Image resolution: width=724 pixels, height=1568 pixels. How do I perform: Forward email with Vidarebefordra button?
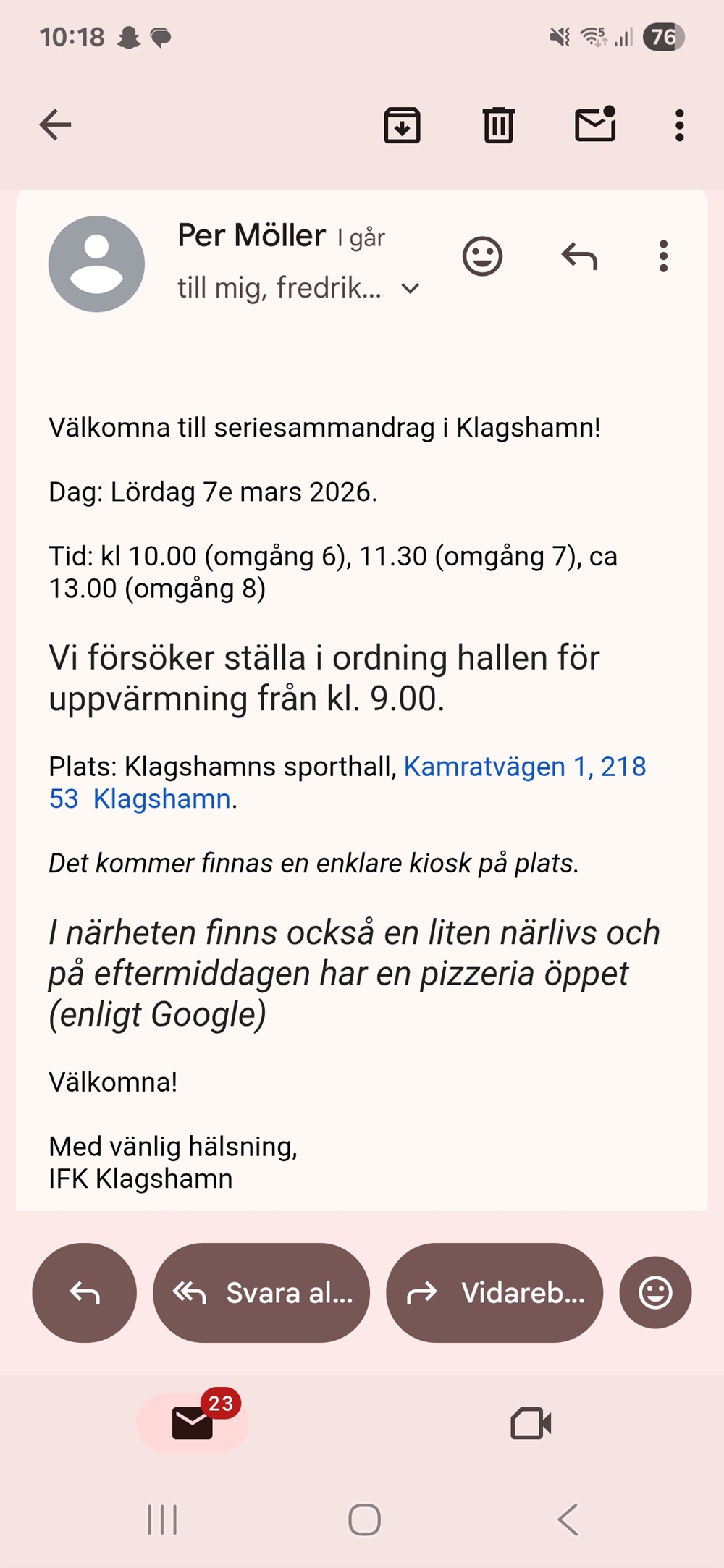pos(494,1292)
